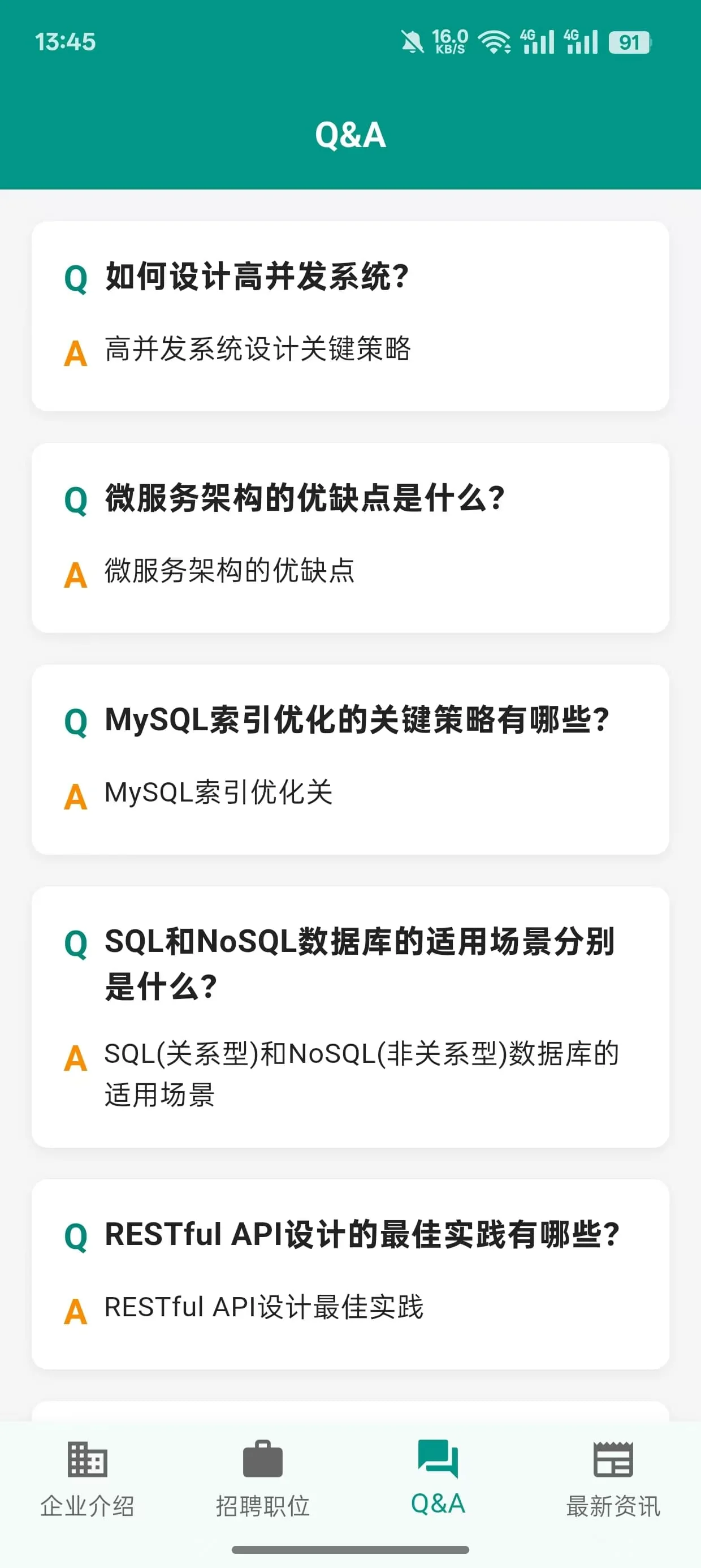Screen dimensions: 701x1568
Task: Switch to the 企业介绍 tab
Action: click(88, 1478)
